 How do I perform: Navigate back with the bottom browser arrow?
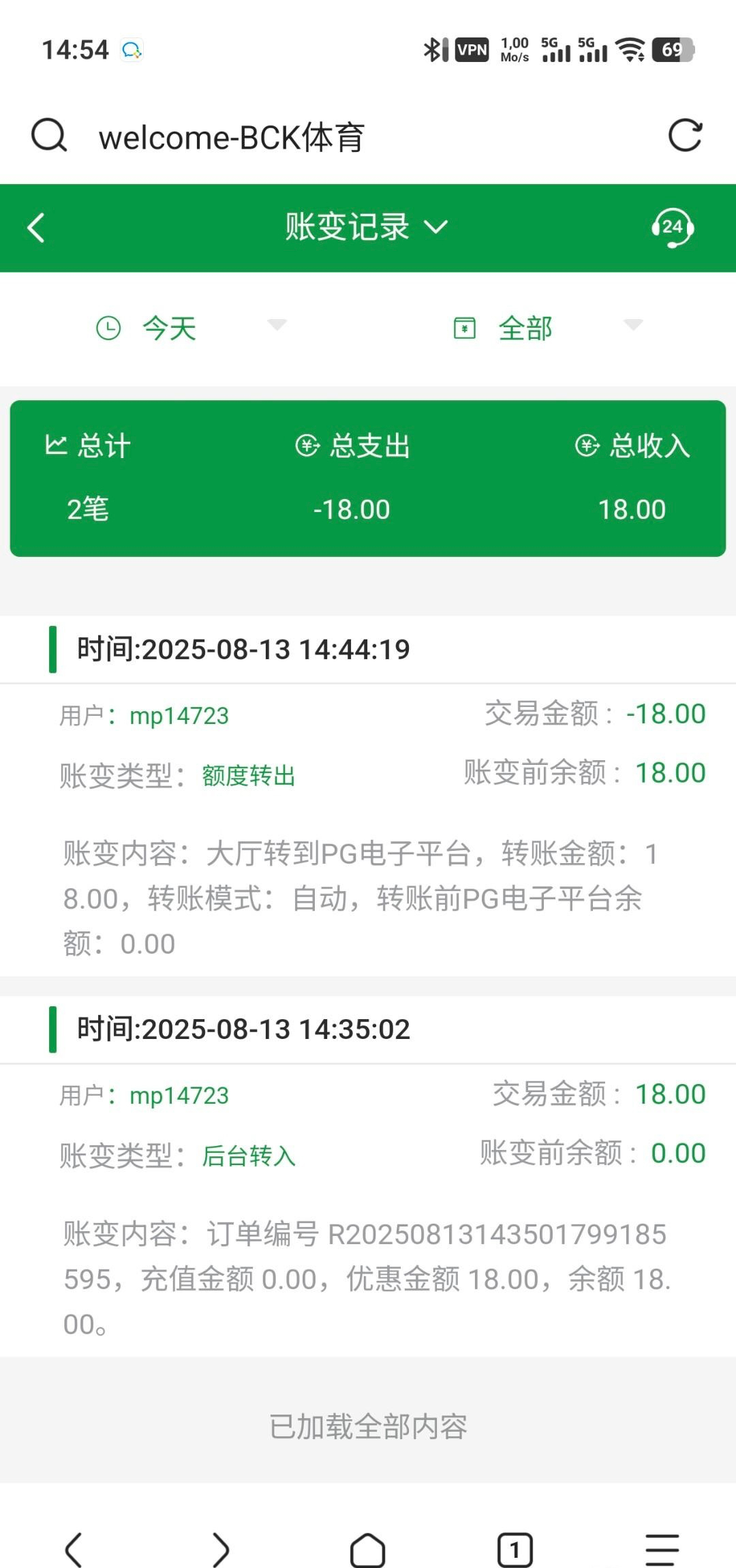(74, 1550)
